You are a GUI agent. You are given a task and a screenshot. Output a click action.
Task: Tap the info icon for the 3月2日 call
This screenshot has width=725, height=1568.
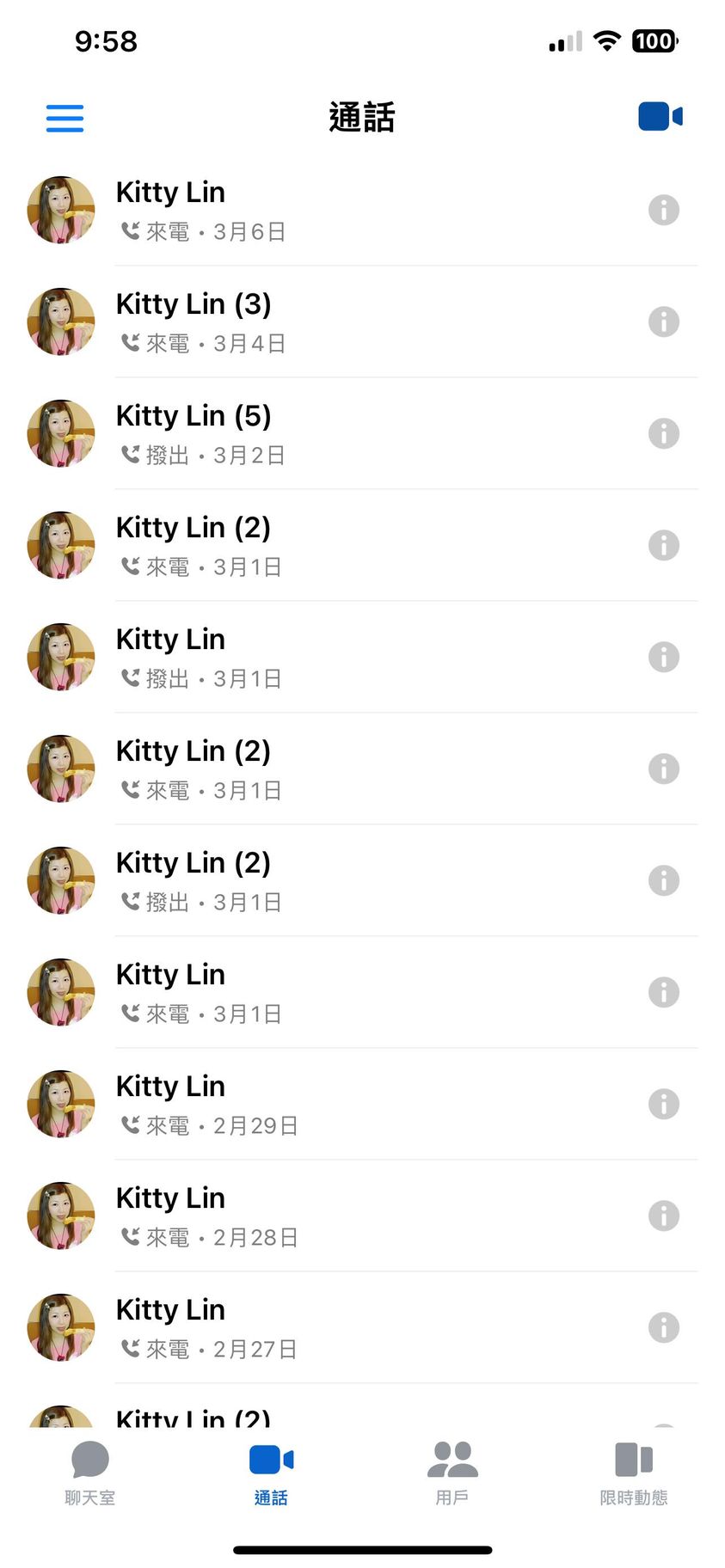(663, 433)
